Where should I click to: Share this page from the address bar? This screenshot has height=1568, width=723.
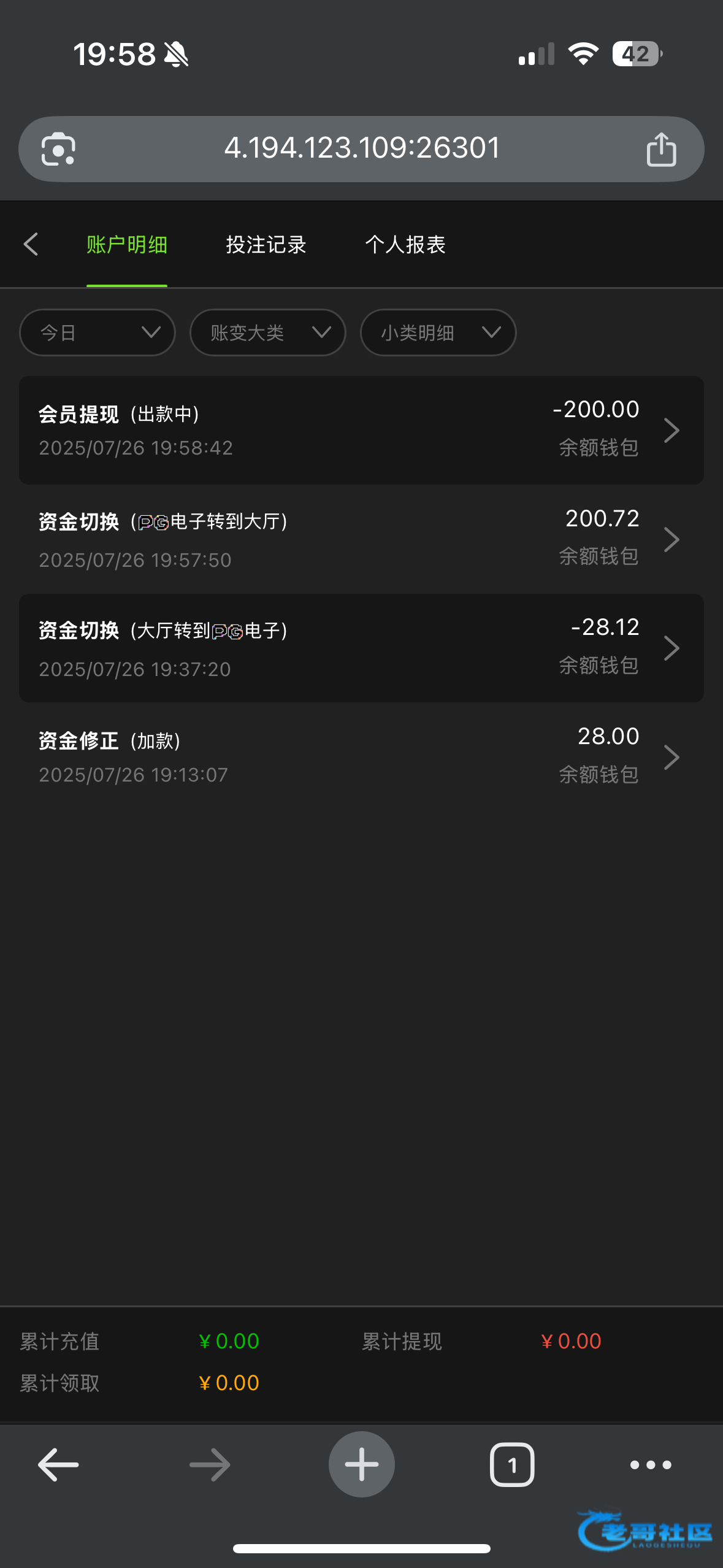pyautogui.click(x=661, y=149)
